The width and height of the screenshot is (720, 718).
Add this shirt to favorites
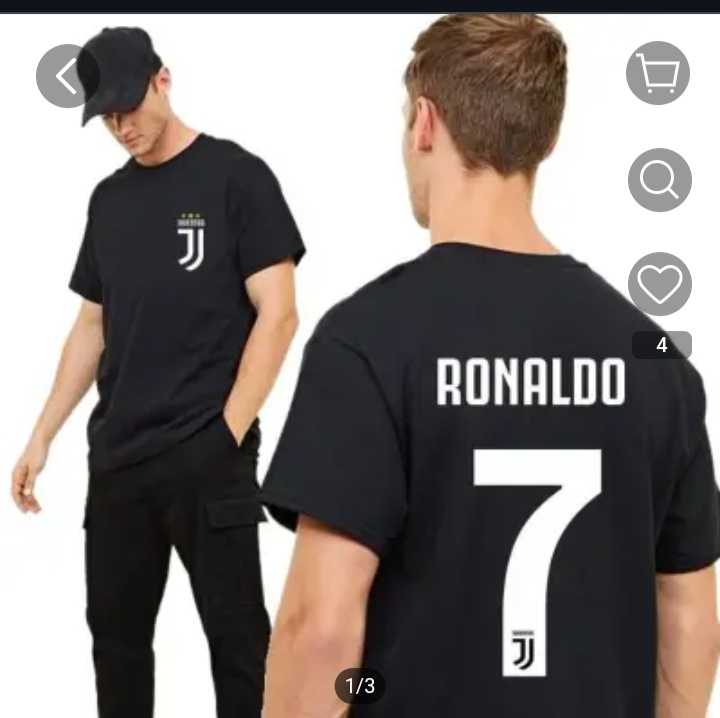pos(659,284)
